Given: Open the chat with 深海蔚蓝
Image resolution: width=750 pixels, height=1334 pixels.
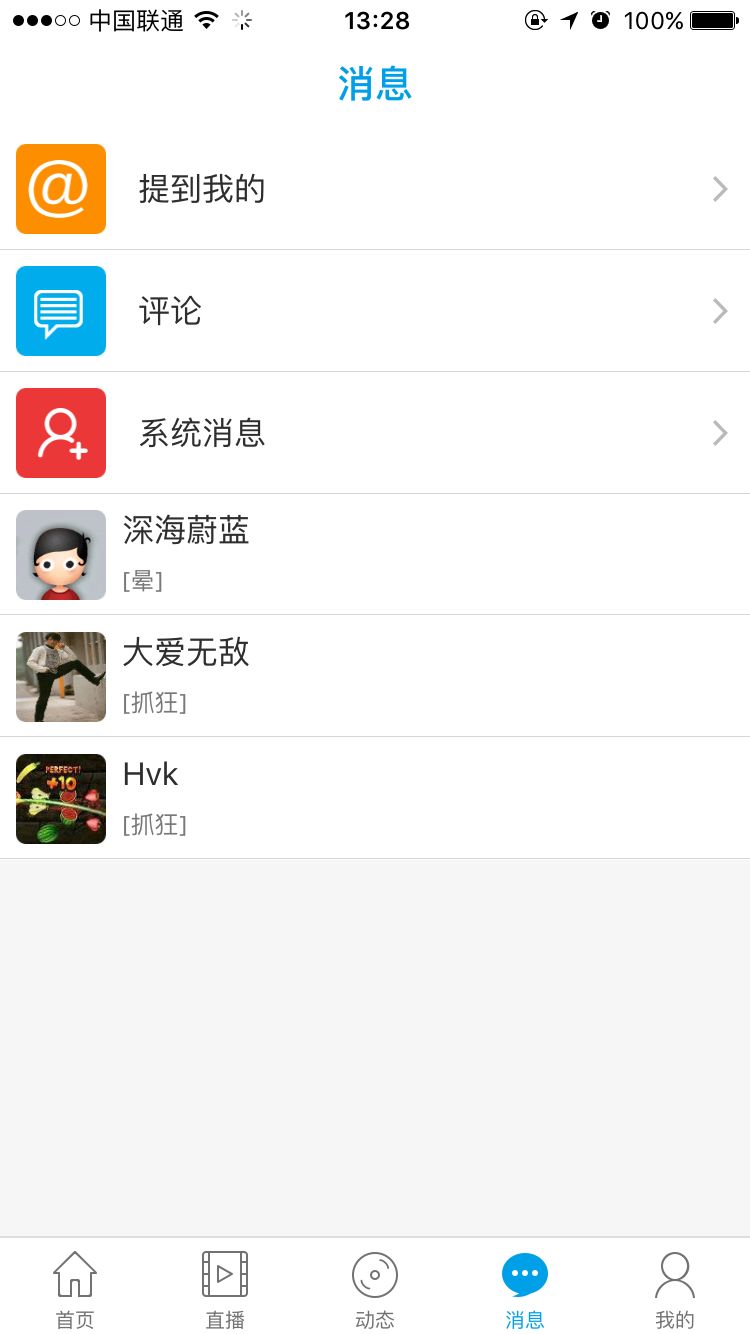Looking at the screenshot, I should [375, 554].
